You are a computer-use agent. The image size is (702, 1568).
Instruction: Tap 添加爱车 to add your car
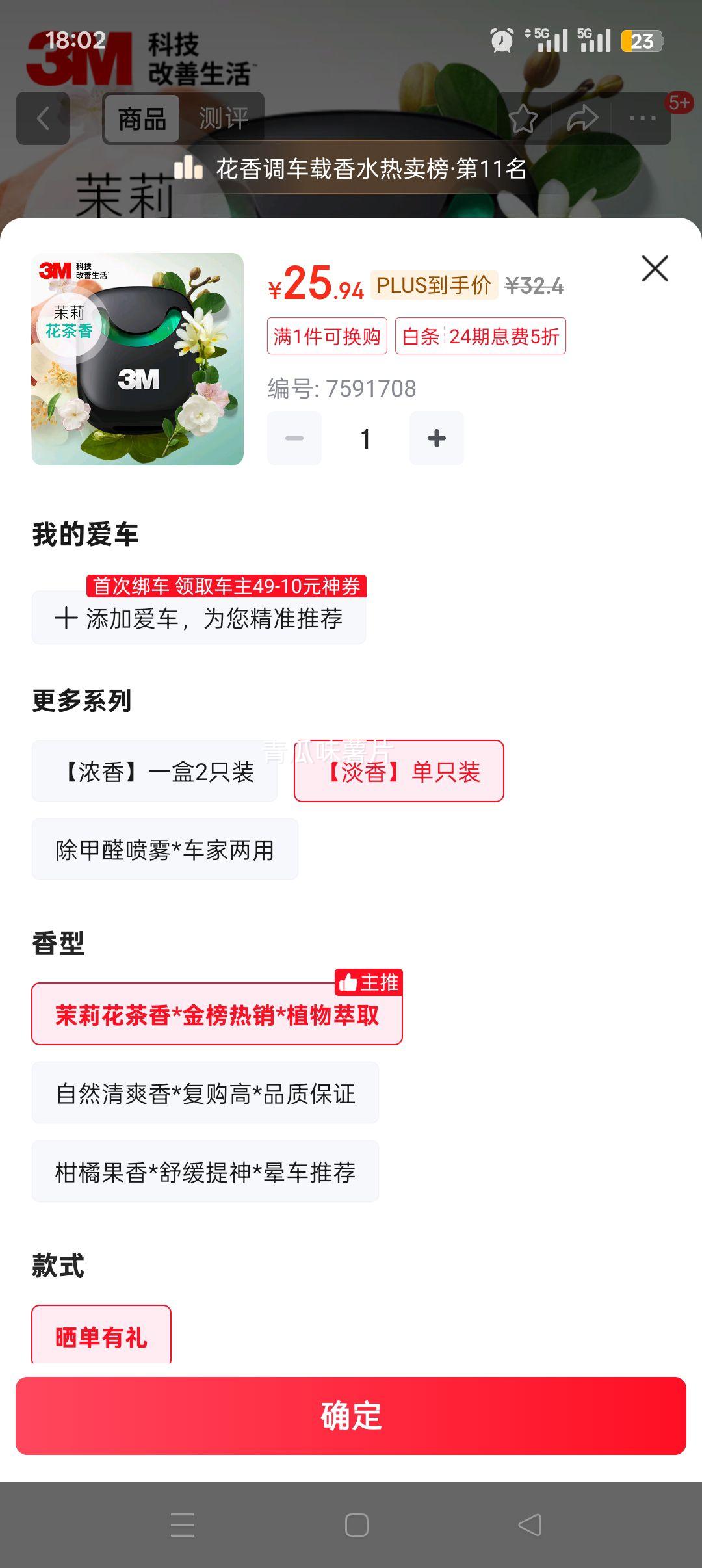pos(199,618)
